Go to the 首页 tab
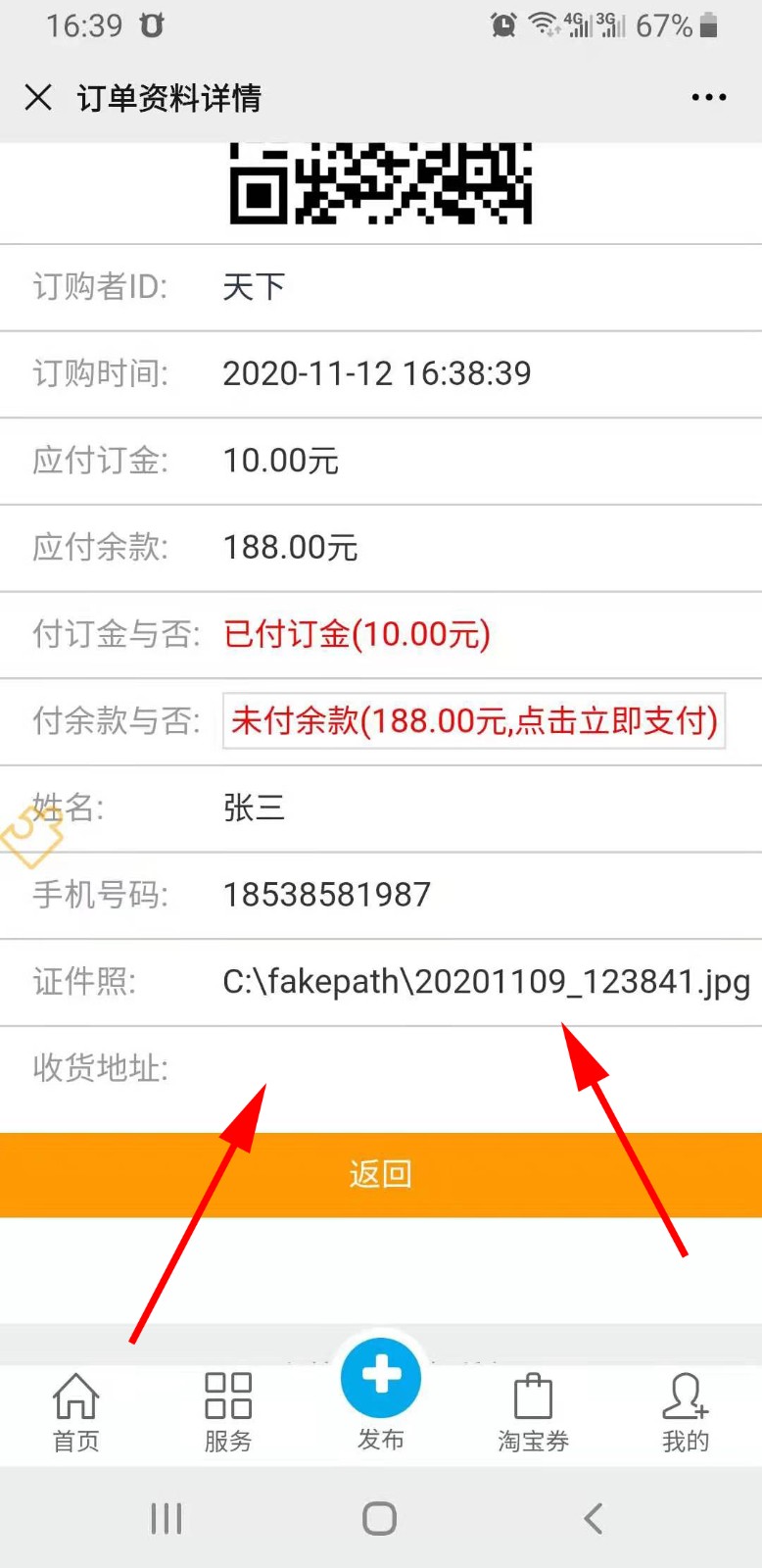762x1568 pixels. [76, 1412]
